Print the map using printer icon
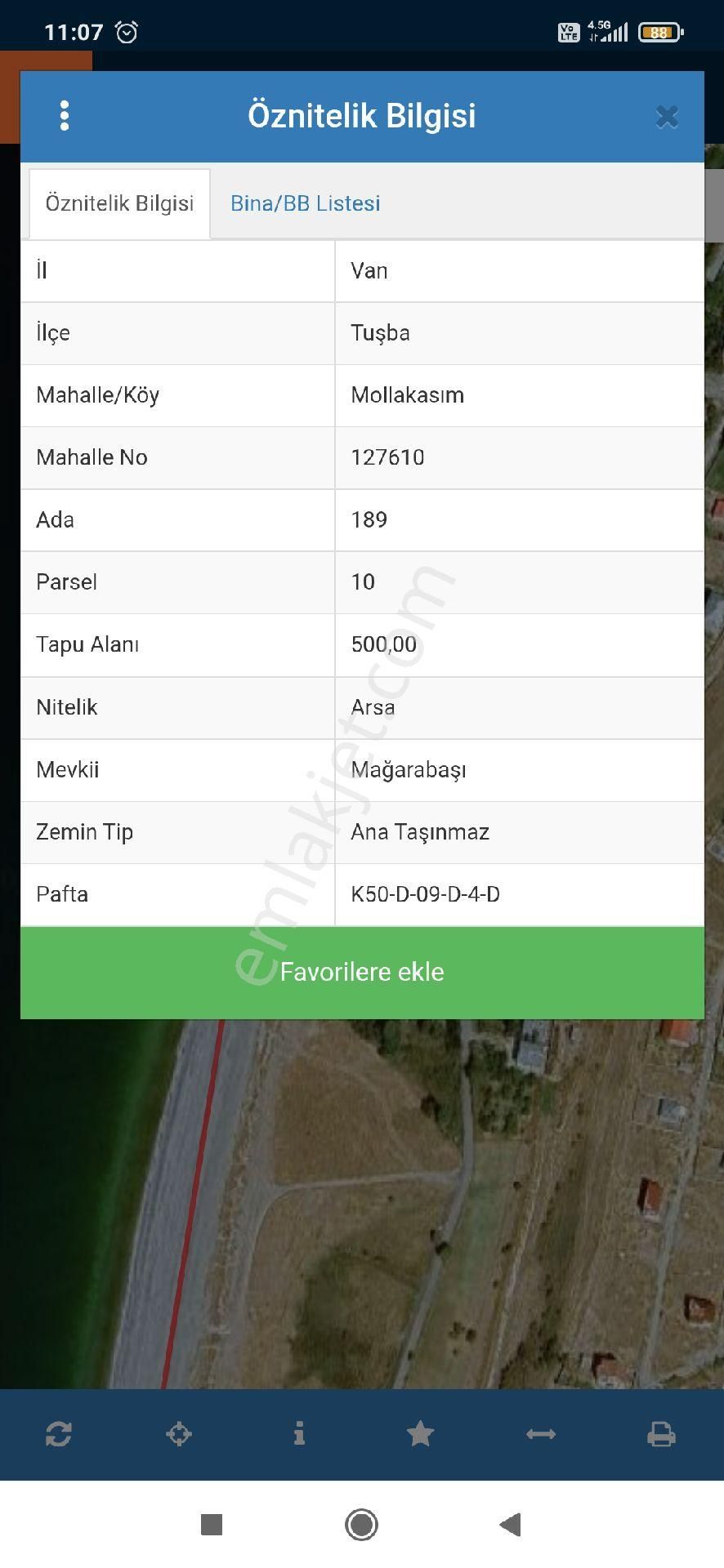Screen dimensions: 724x1568 pos(661,1433)
